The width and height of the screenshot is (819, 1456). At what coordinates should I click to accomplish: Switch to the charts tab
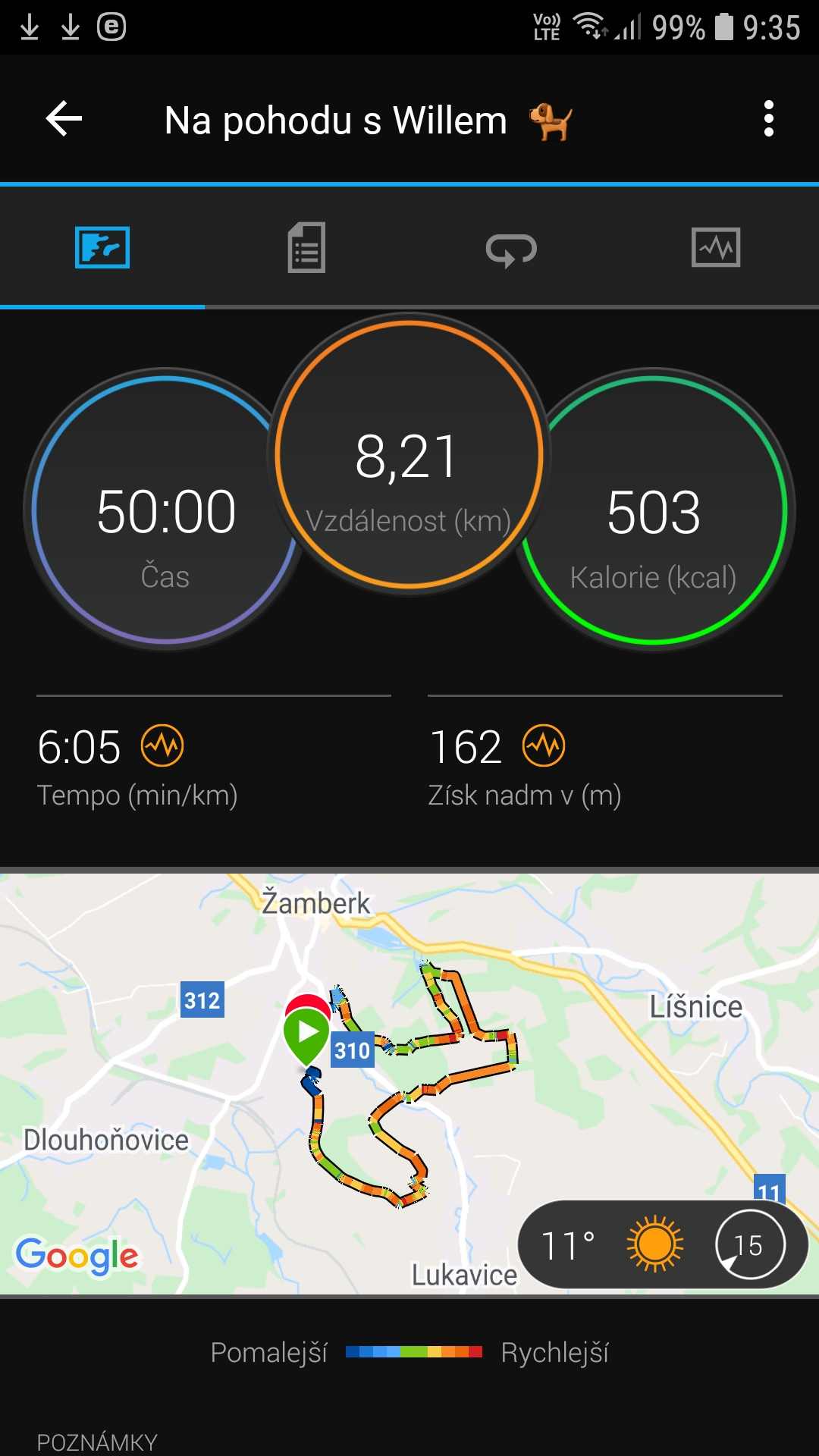(x=716, y=247)
